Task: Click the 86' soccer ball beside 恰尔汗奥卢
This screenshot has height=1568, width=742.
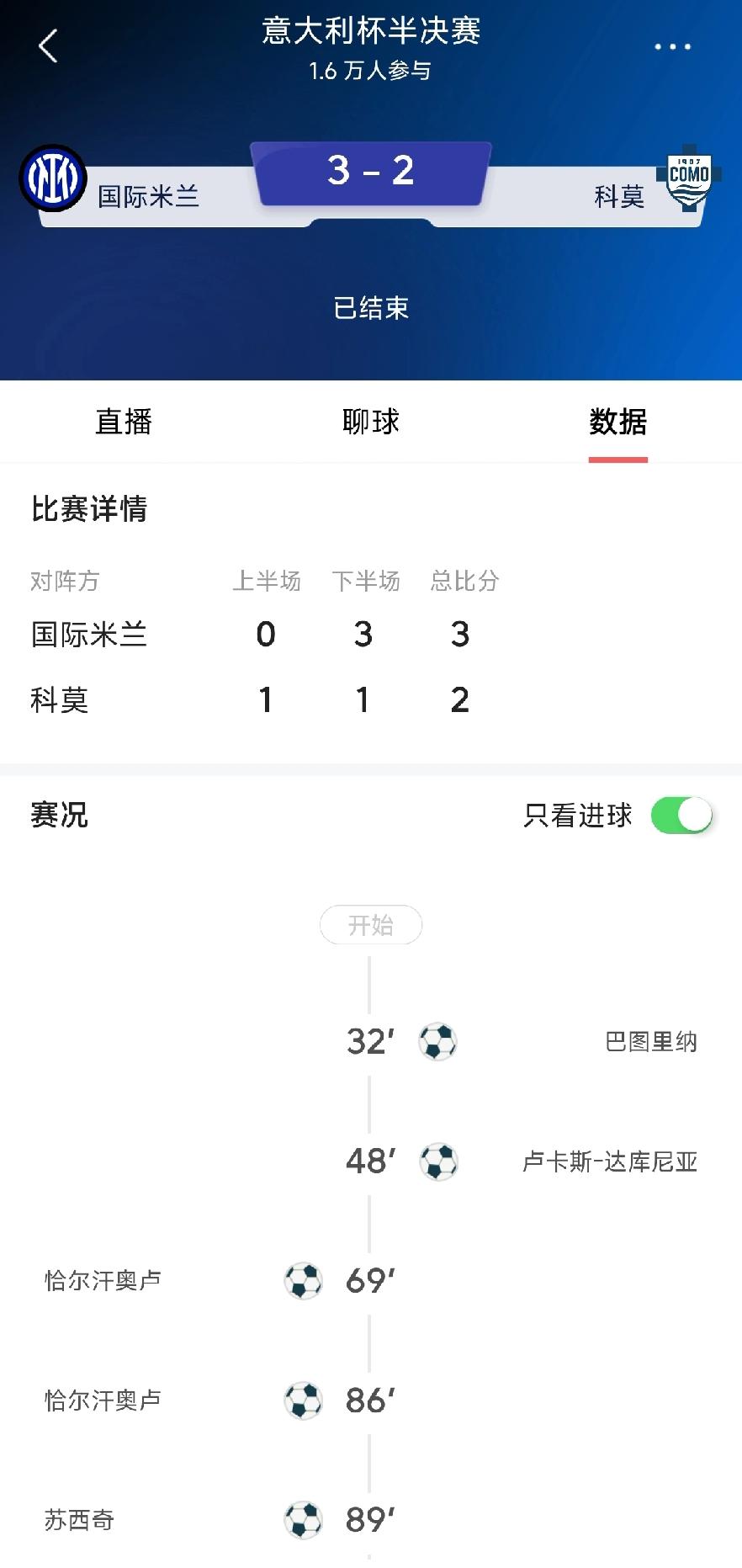Action: (x=304, y=1400)
